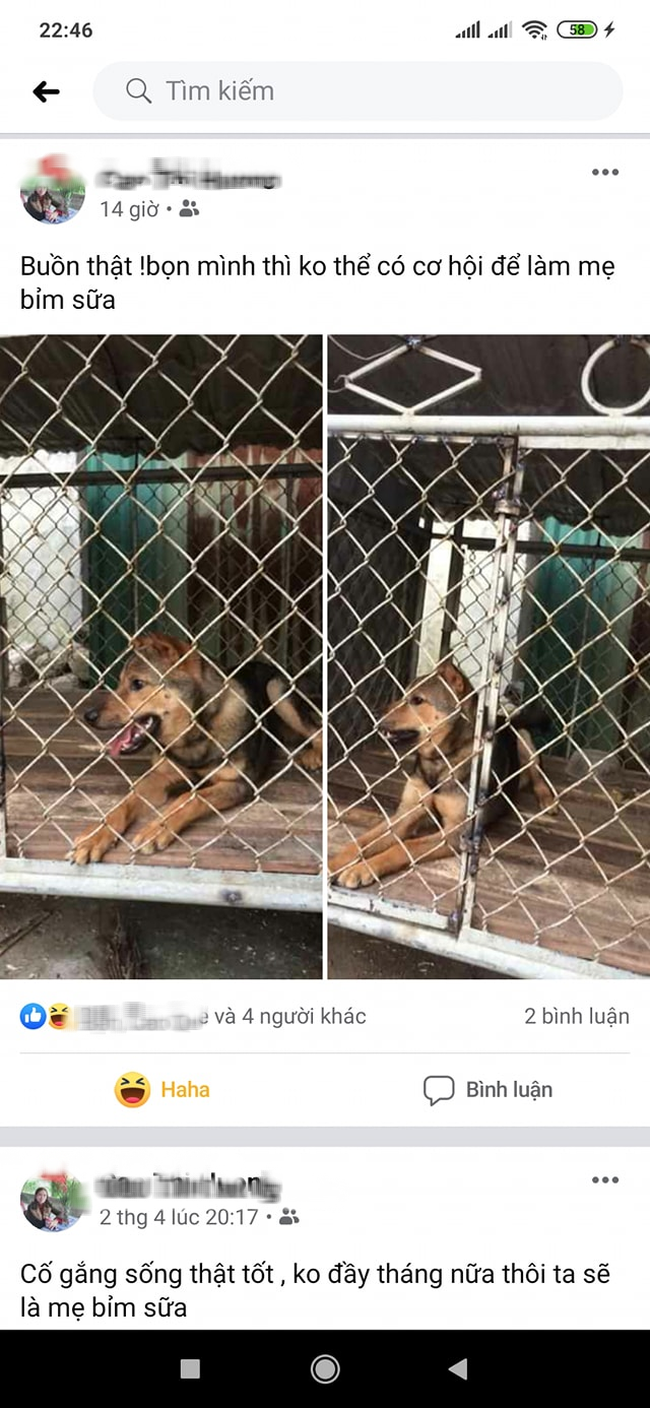View the 2 bình luận comments
The width and height of the screenshot is (650, 1408).
(576, 1016)
